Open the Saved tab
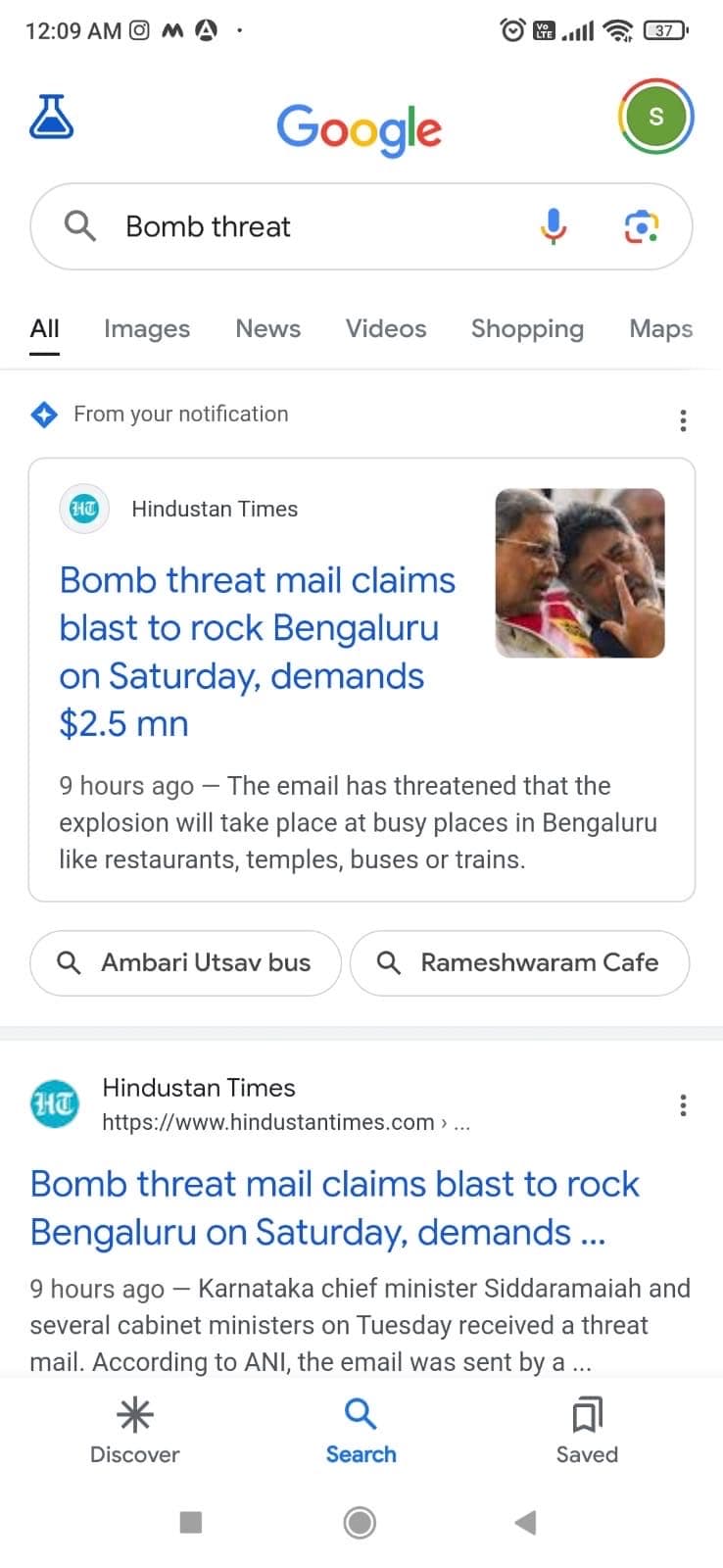The image size is (723, 1568). tap(587, 1431)
